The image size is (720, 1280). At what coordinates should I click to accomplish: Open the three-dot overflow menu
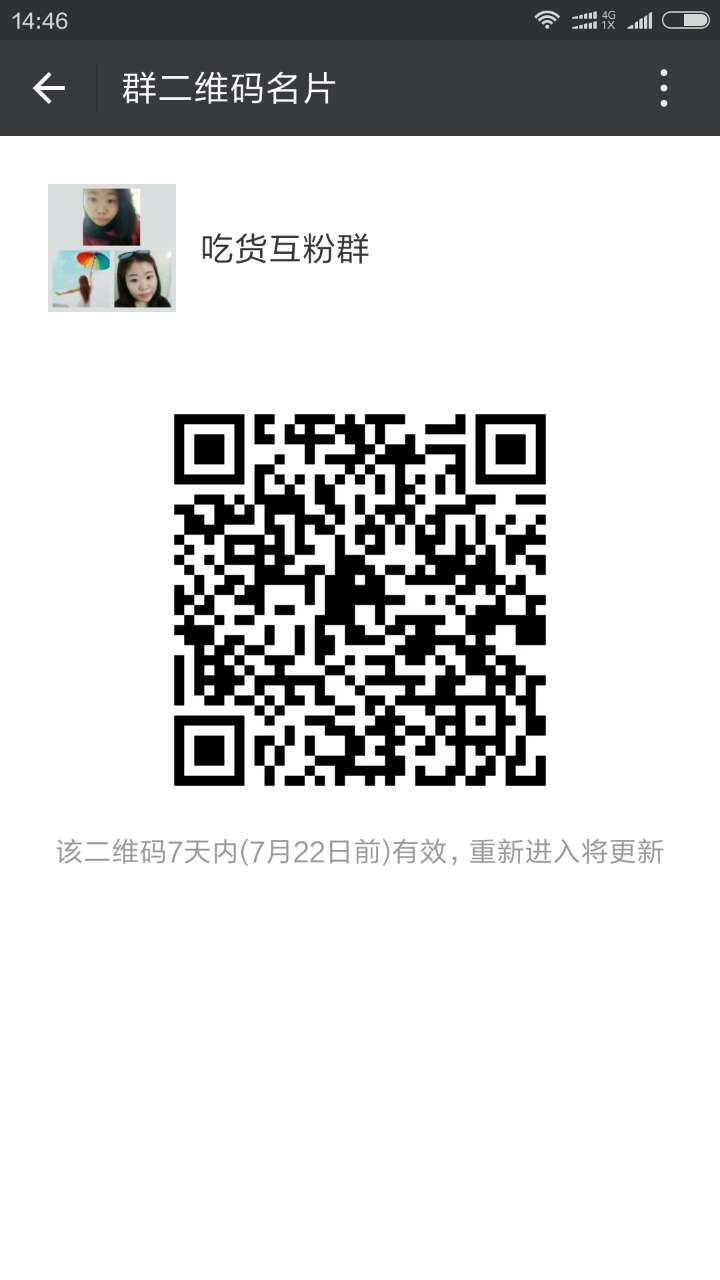[x=663, y=89]
